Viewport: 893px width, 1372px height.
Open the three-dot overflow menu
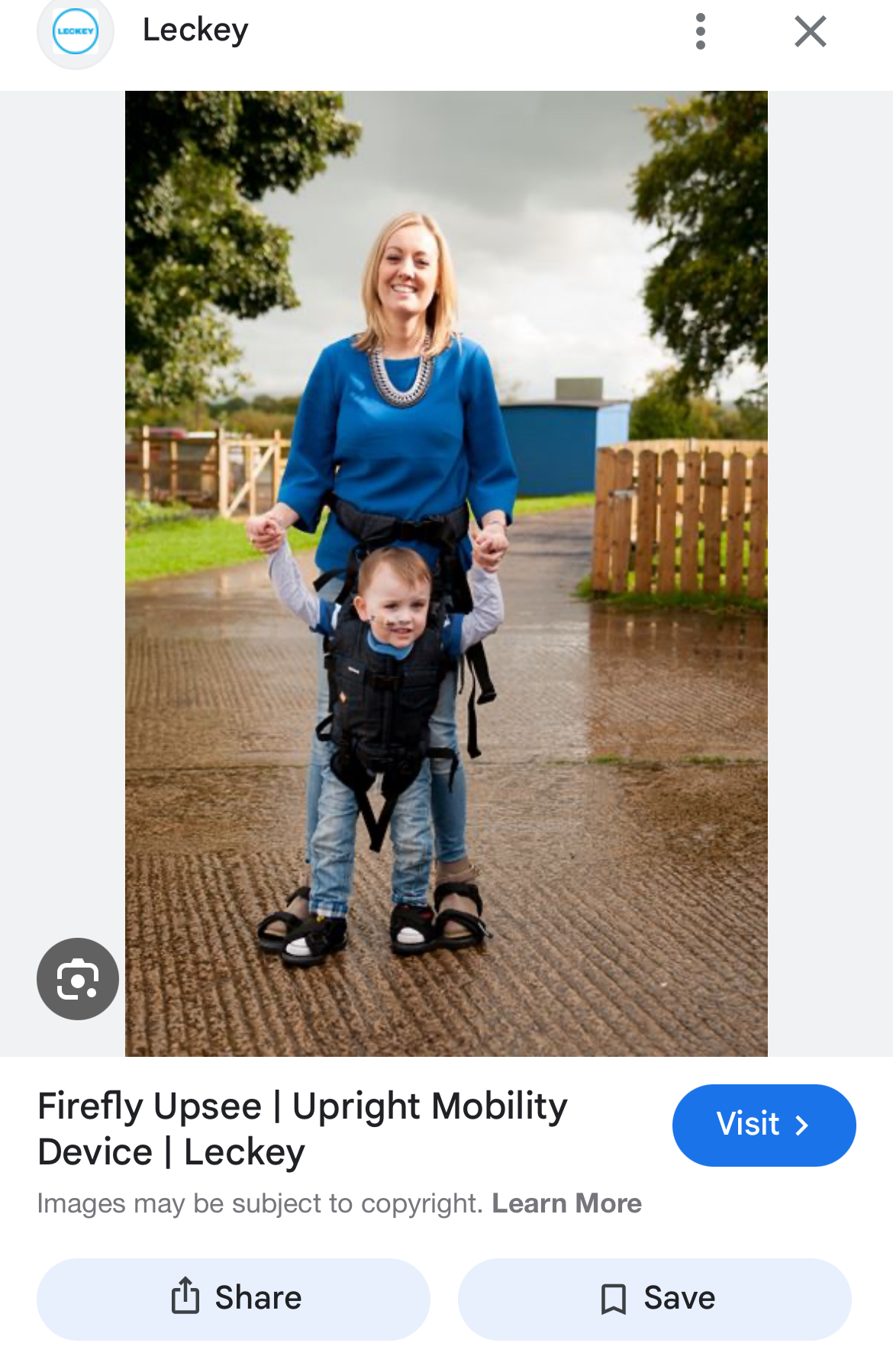point(700,32)
